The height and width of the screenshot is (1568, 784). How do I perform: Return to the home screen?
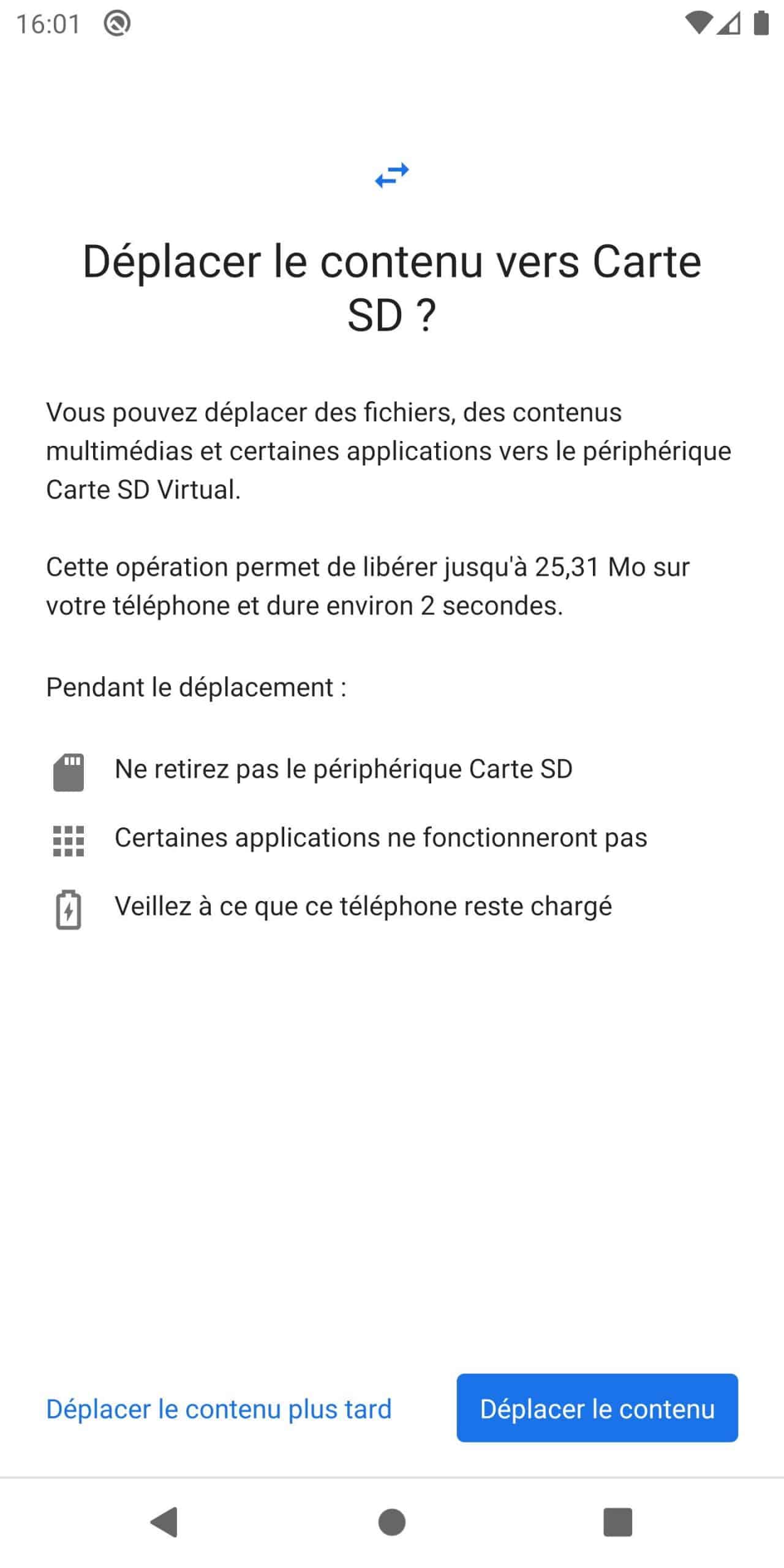pyautogui.click(x=392, y=1522)
